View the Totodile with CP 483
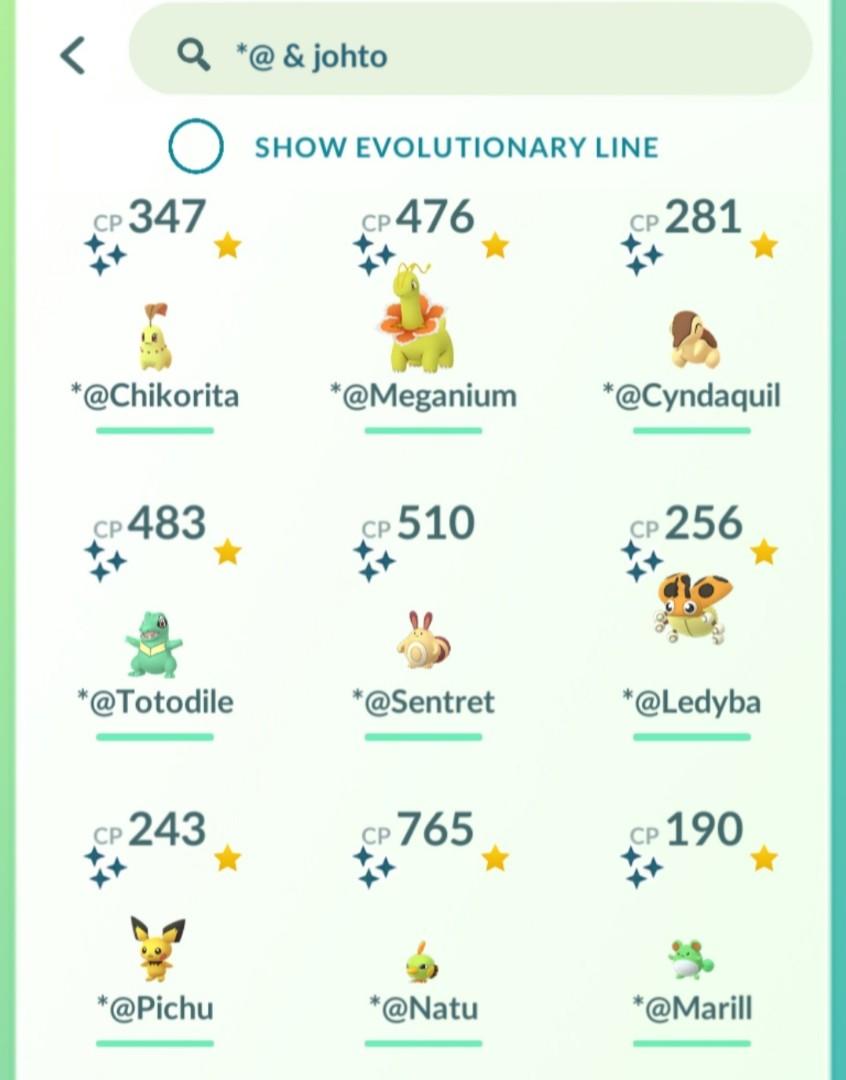 (155, 644)
